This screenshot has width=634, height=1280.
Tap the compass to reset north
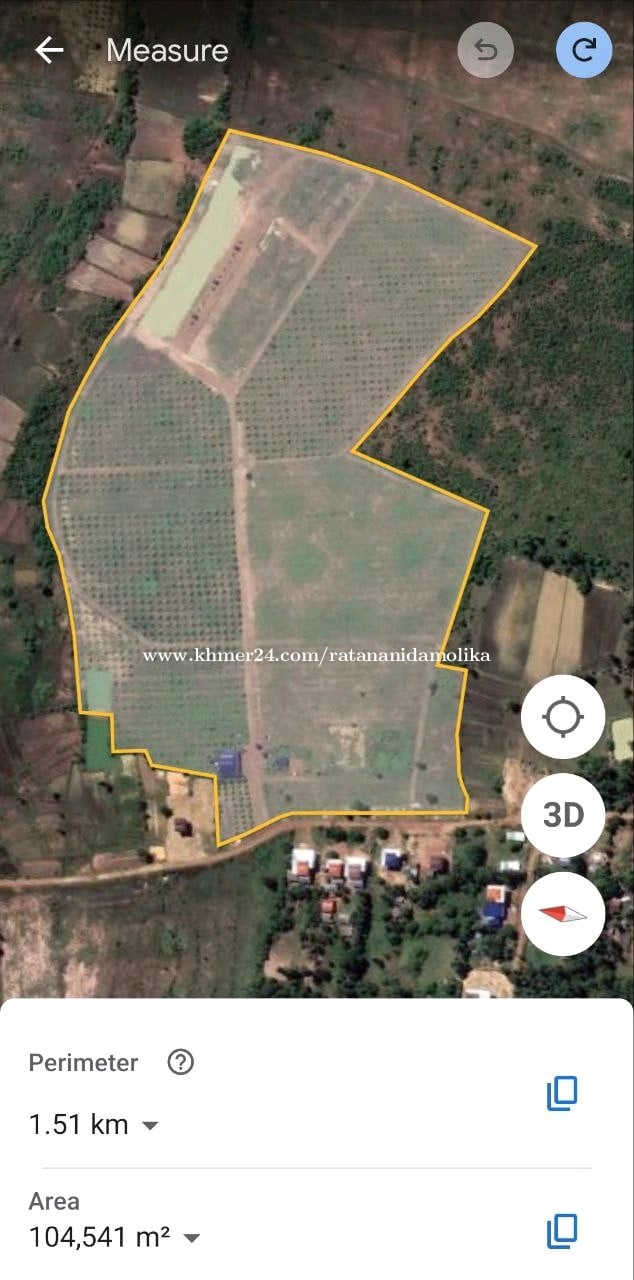point(563,913)
